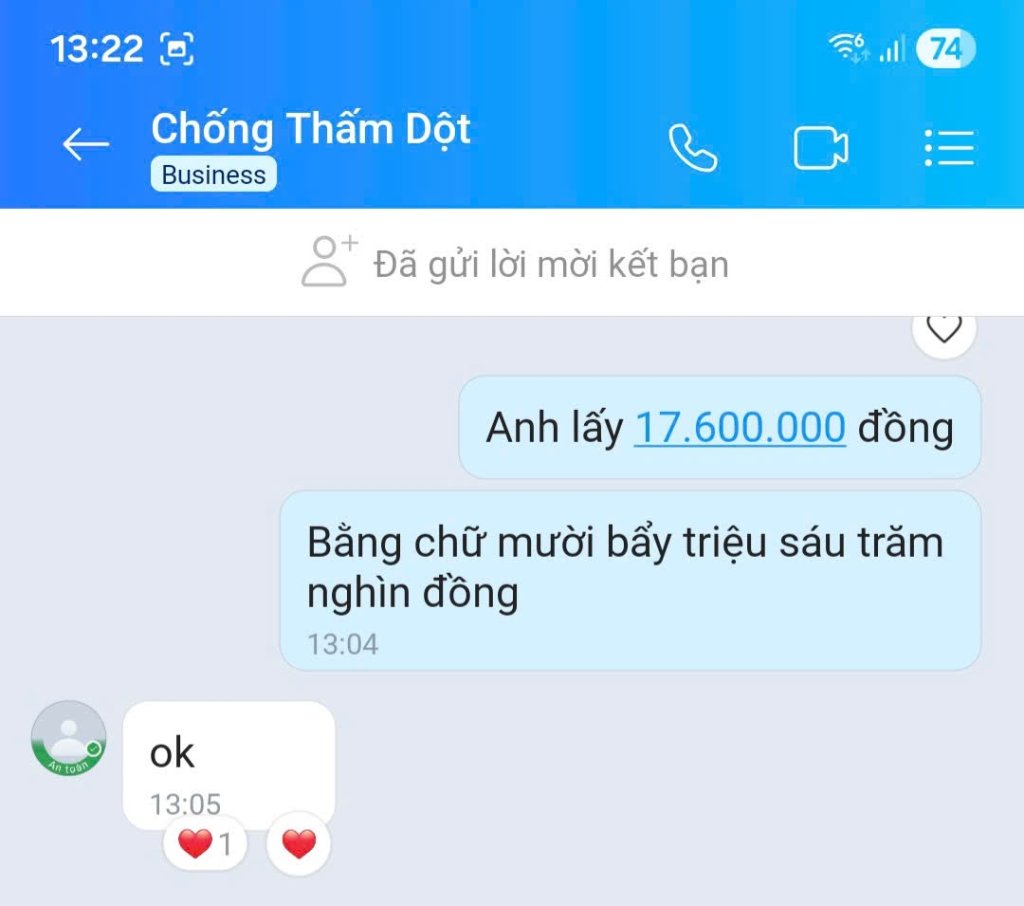The width and height of the screenshot is (1024, 906).
Task: Go back using the arrow icon
Action: pos(86,146)
